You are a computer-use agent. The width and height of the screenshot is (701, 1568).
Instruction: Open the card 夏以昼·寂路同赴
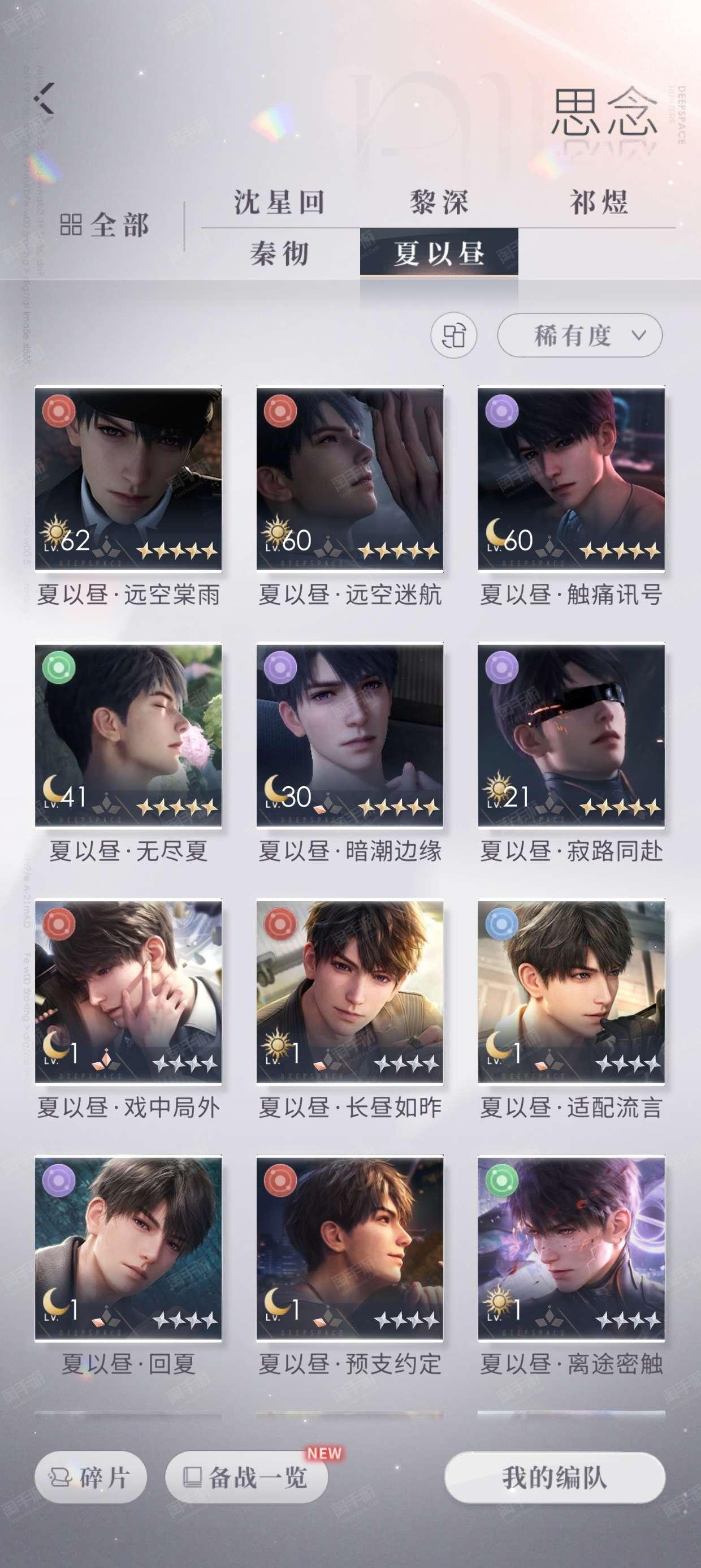point(571,735)
